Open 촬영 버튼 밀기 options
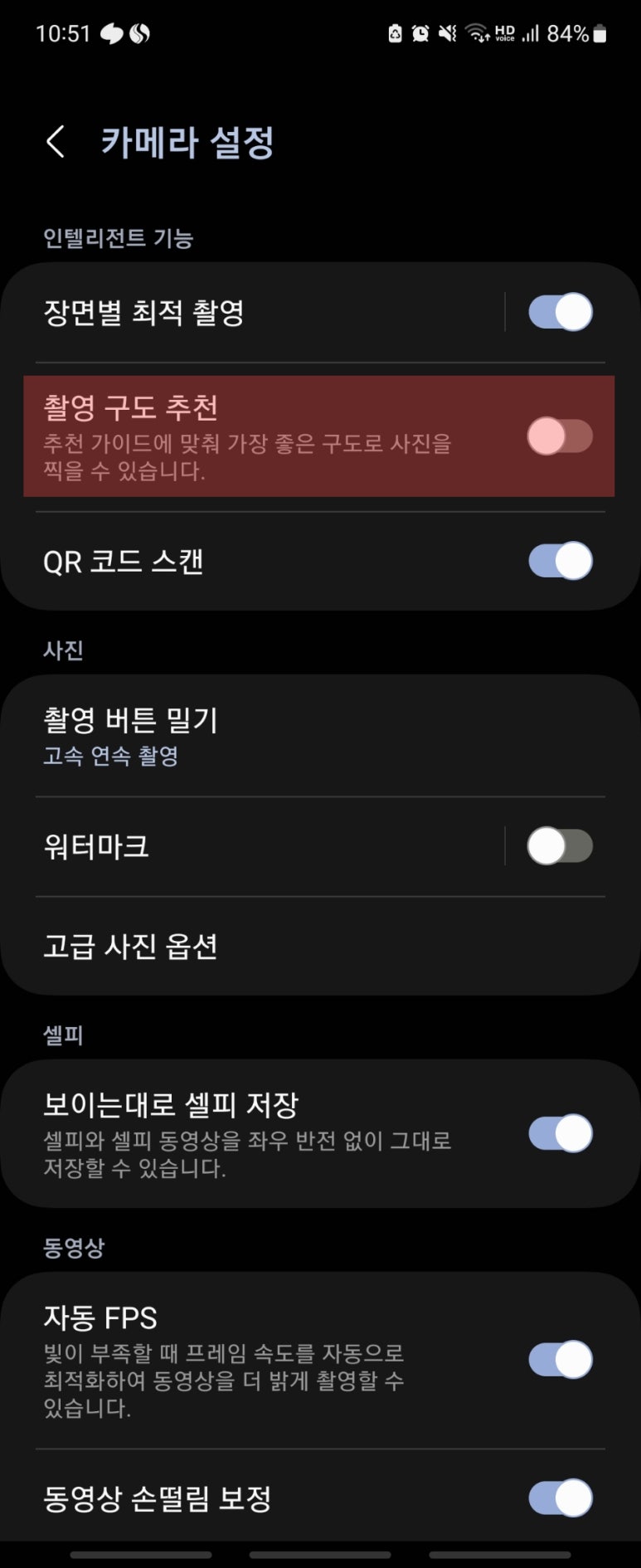Image resolution: width=641 pixels, height=1568 pixels. click(249, 735)
